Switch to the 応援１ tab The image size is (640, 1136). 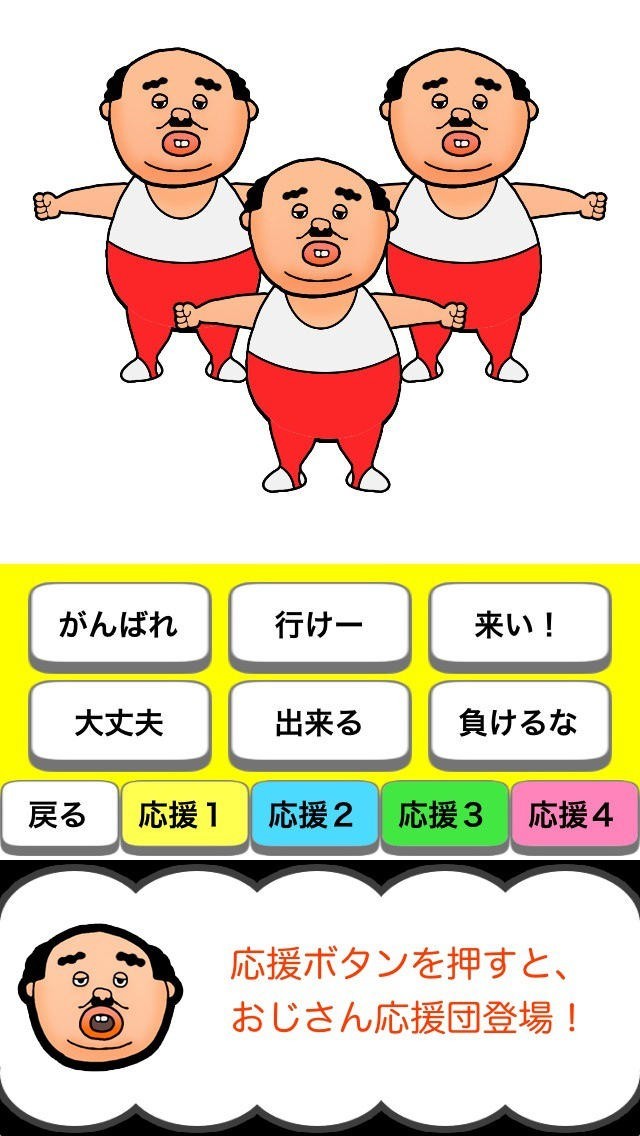pos(184,815)
